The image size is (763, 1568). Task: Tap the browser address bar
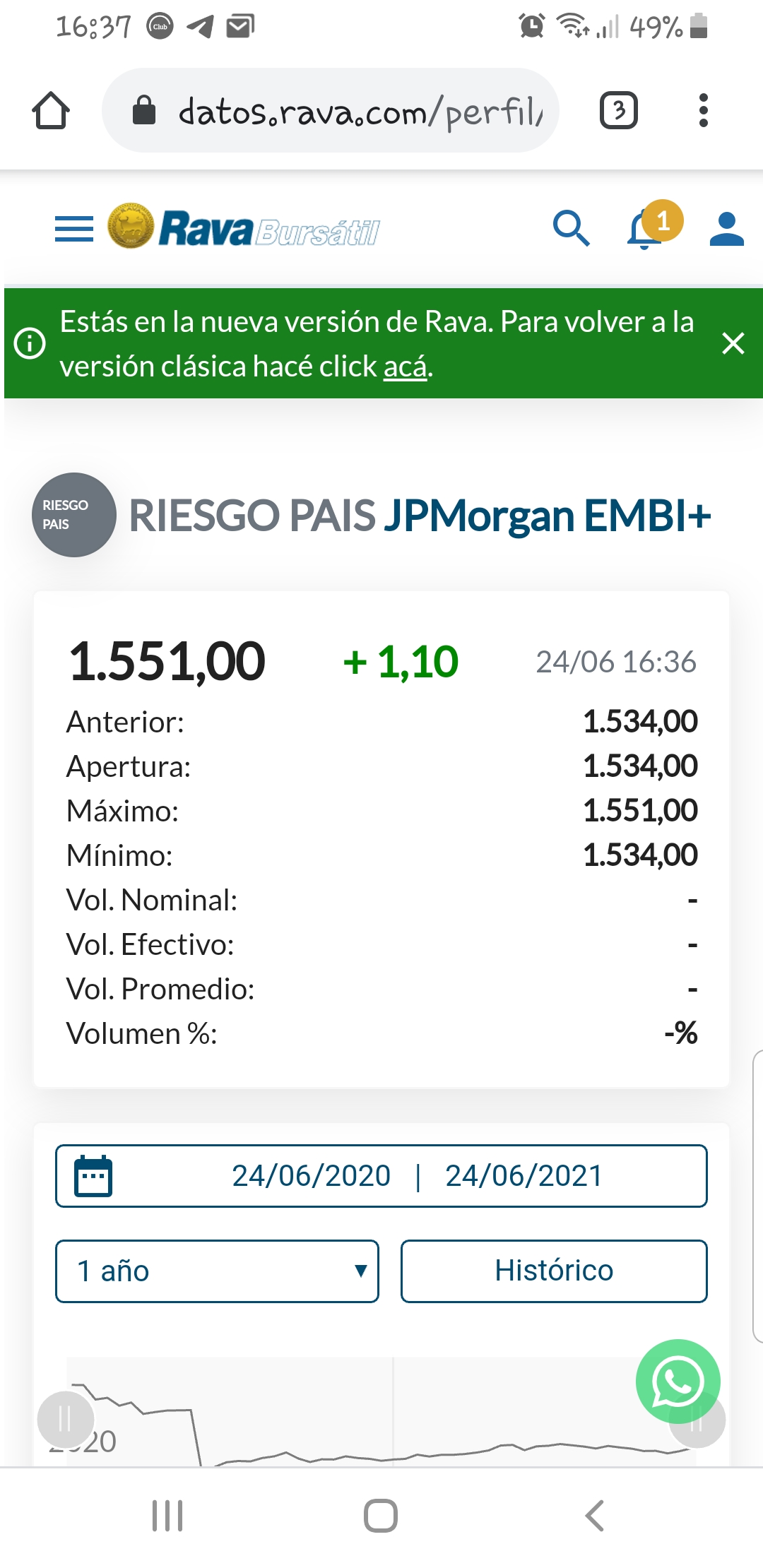[x=331, y=111]
